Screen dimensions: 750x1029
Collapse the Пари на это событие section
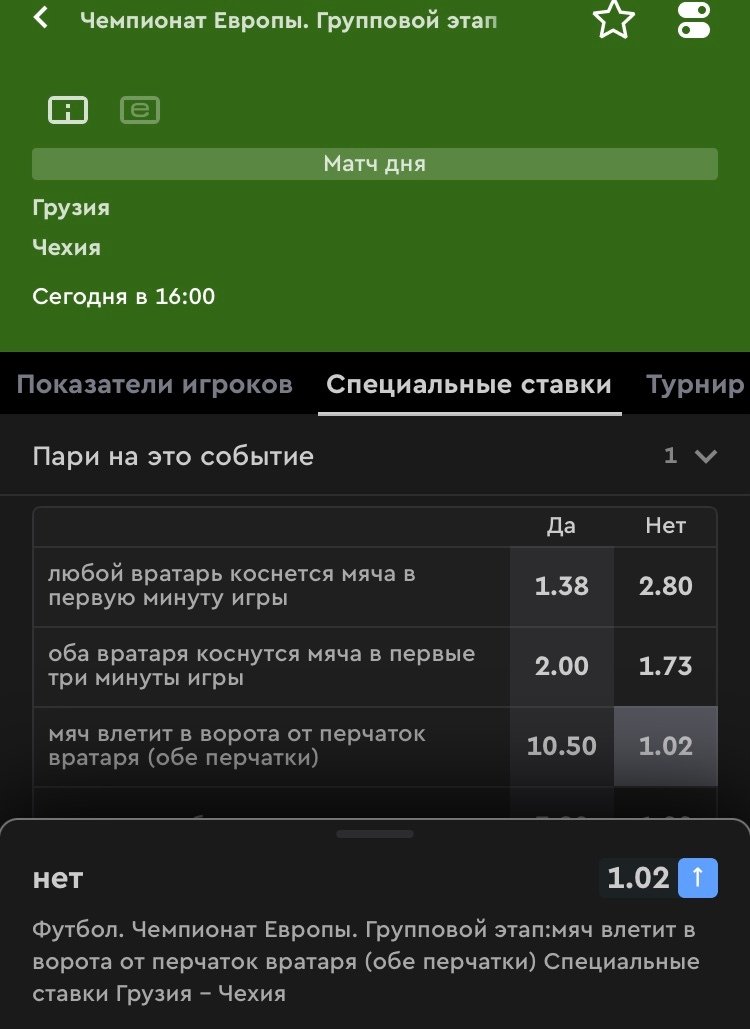pos(705,457)
